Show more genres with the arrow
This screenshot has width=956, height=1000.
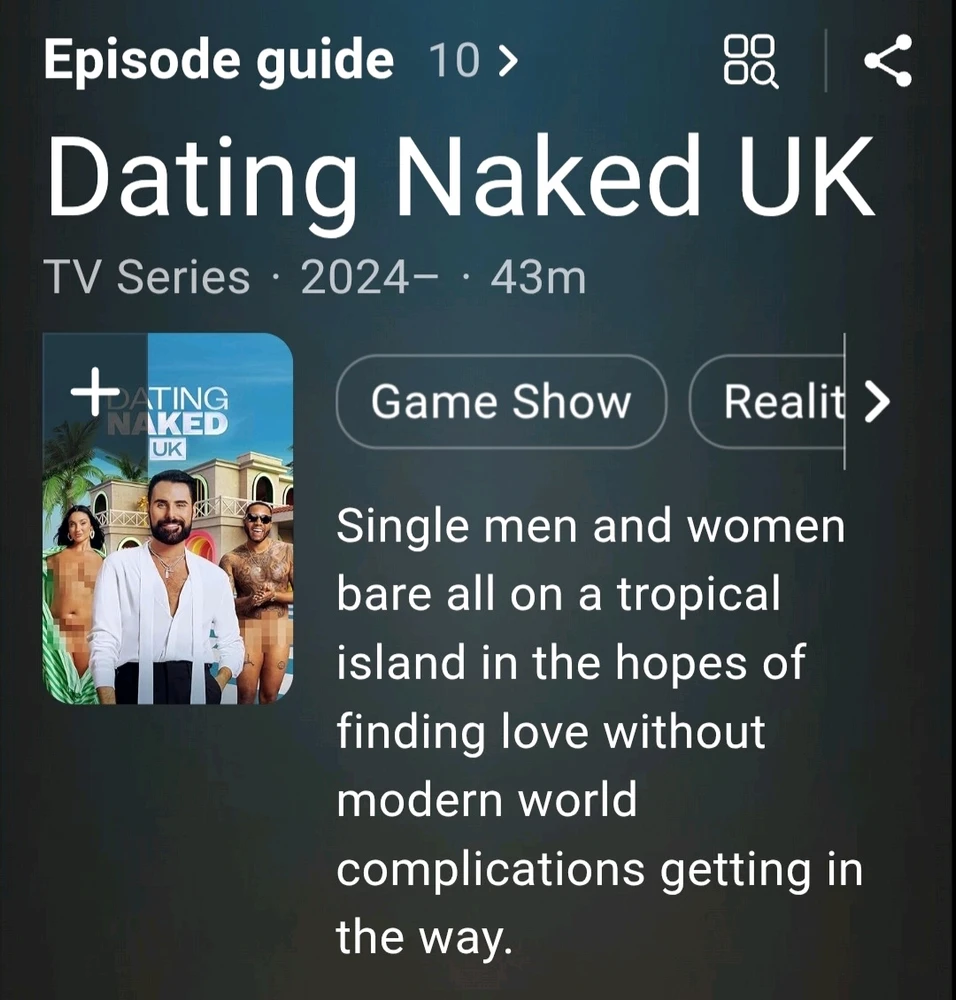(x=876, y=402)
